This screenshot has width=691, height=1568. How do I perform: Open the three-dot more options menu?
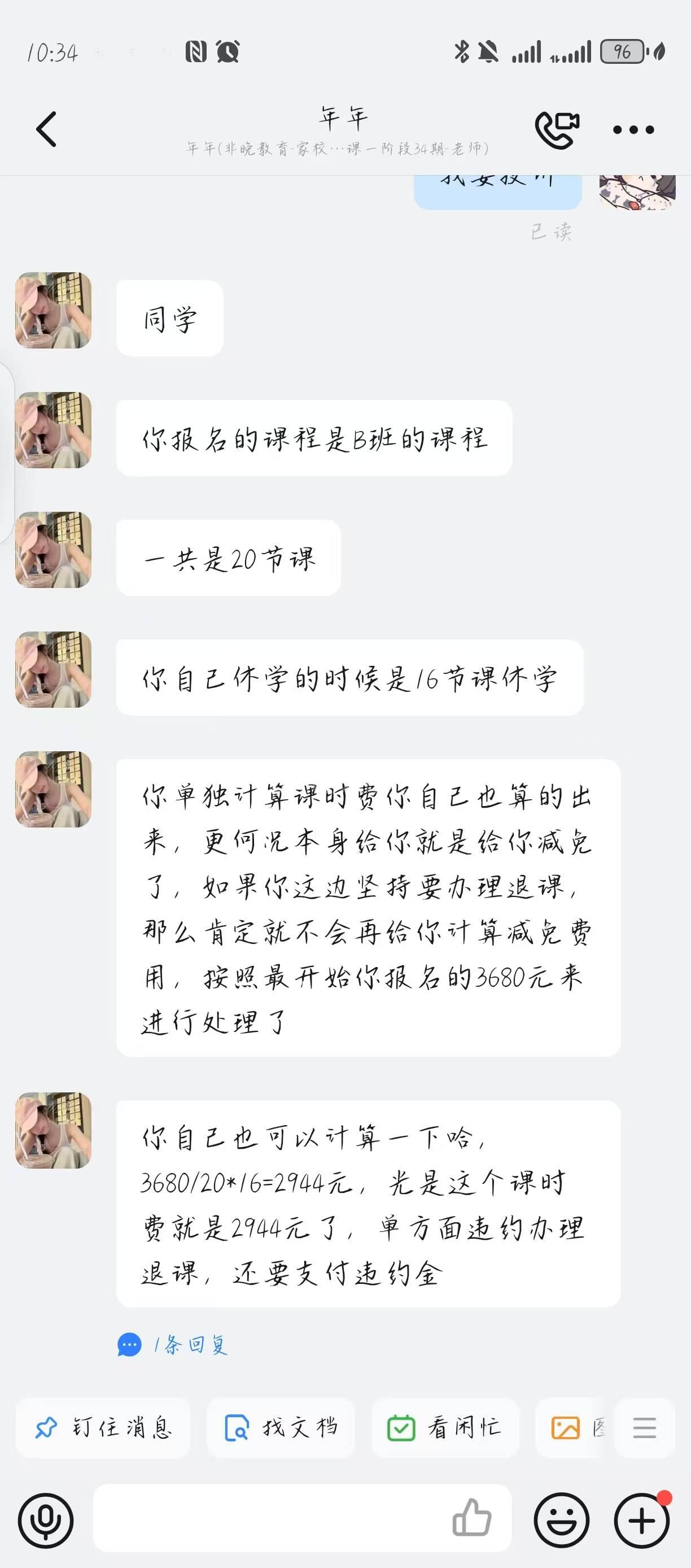[x=633, y=130]
